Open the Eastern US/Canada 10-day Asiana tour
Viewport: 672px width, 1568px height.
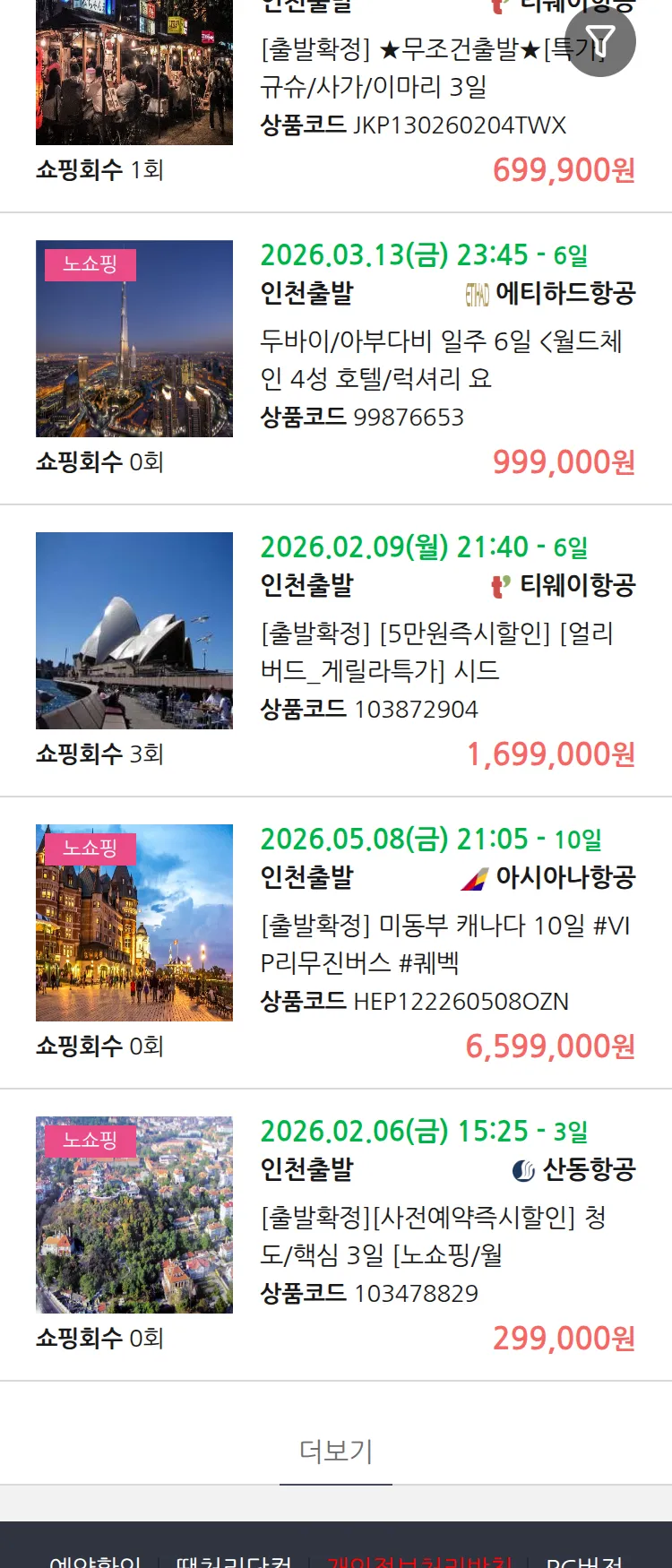(x=444, y=943)
